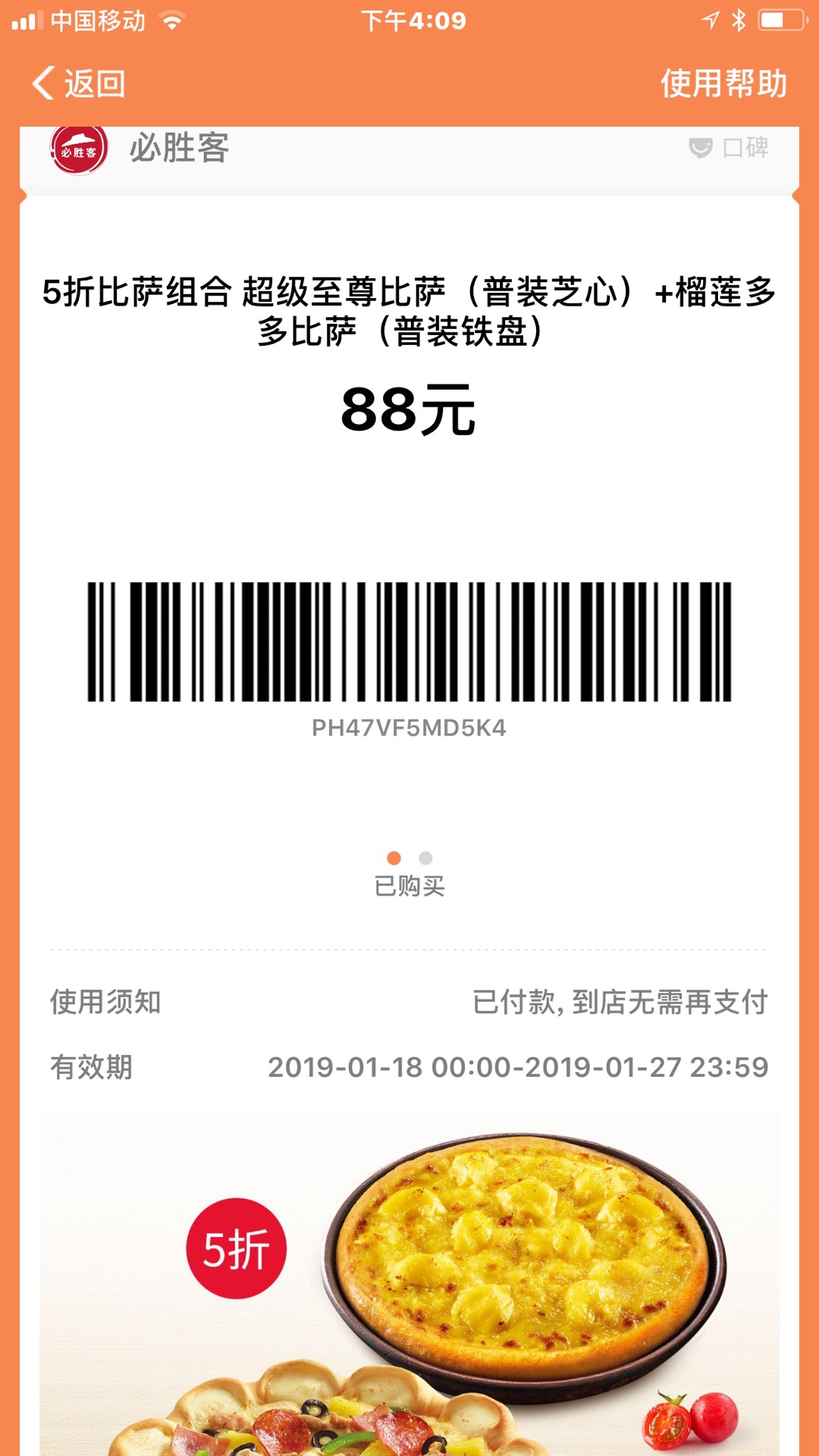819x1456 pixels.
Task: Open the 使用须知 usage notes row
Action: tap(408, 1002)
